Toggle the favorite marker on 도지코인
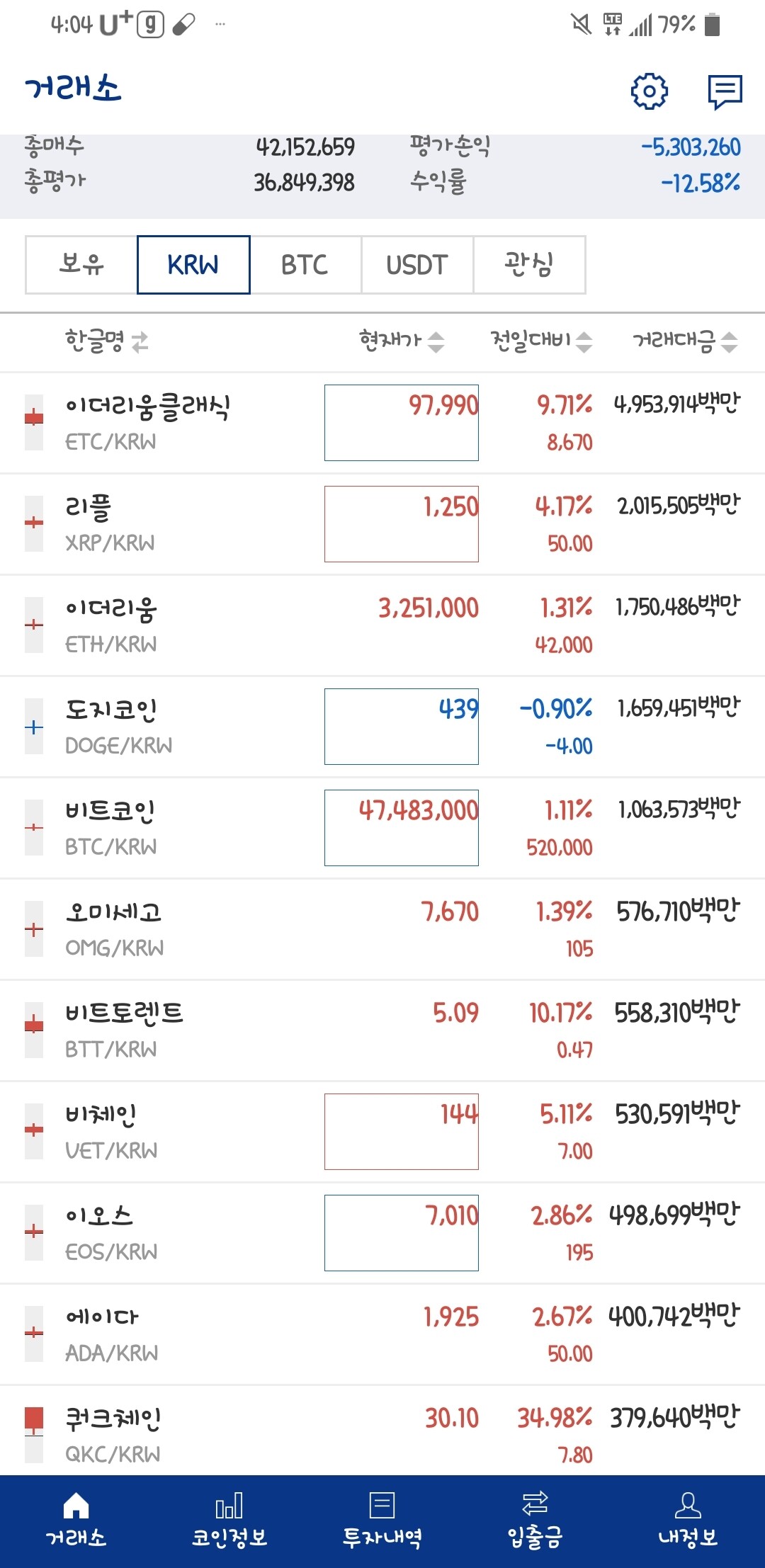Screen dimensions: 765x1568 tap(33, 727)
